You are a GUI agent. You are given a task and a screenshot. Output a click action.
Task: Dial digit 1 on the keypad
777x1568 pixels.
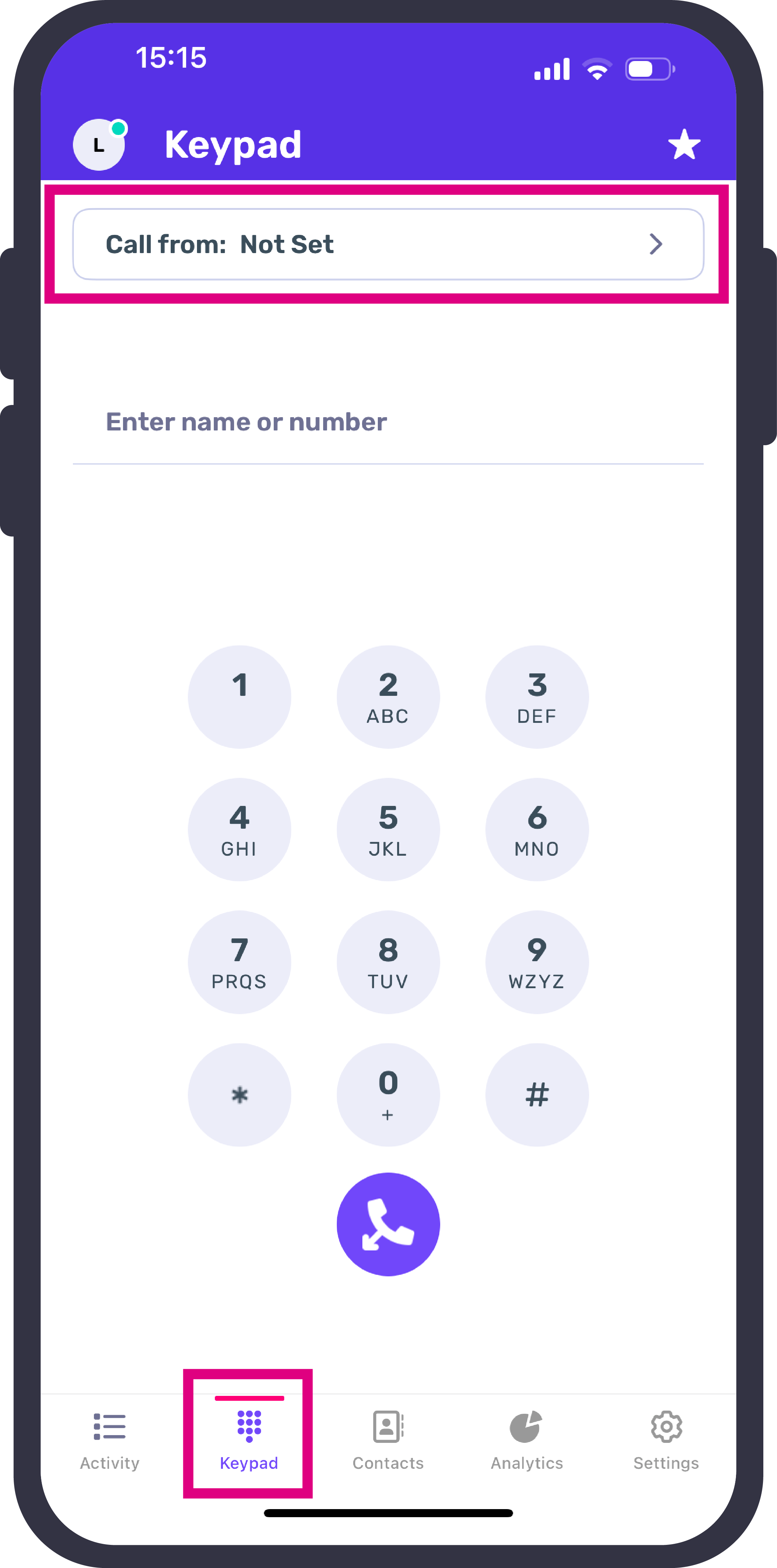click(x=240, y=697)
